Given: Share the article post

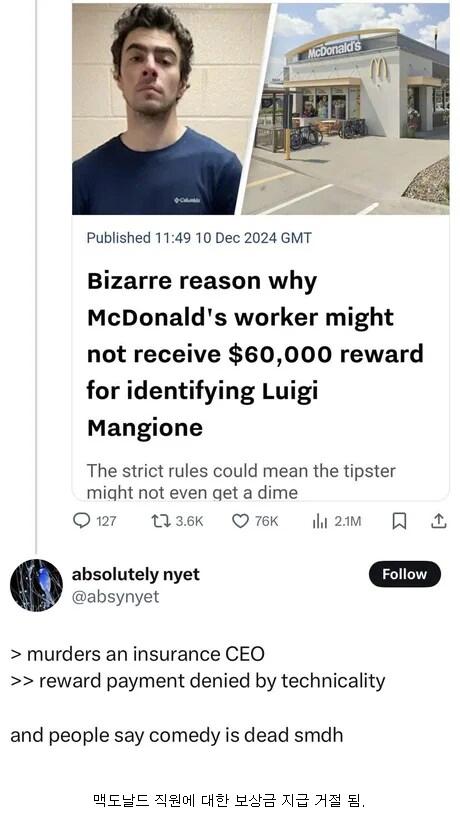Looking at the screenshot, I should tap(438, 521).
